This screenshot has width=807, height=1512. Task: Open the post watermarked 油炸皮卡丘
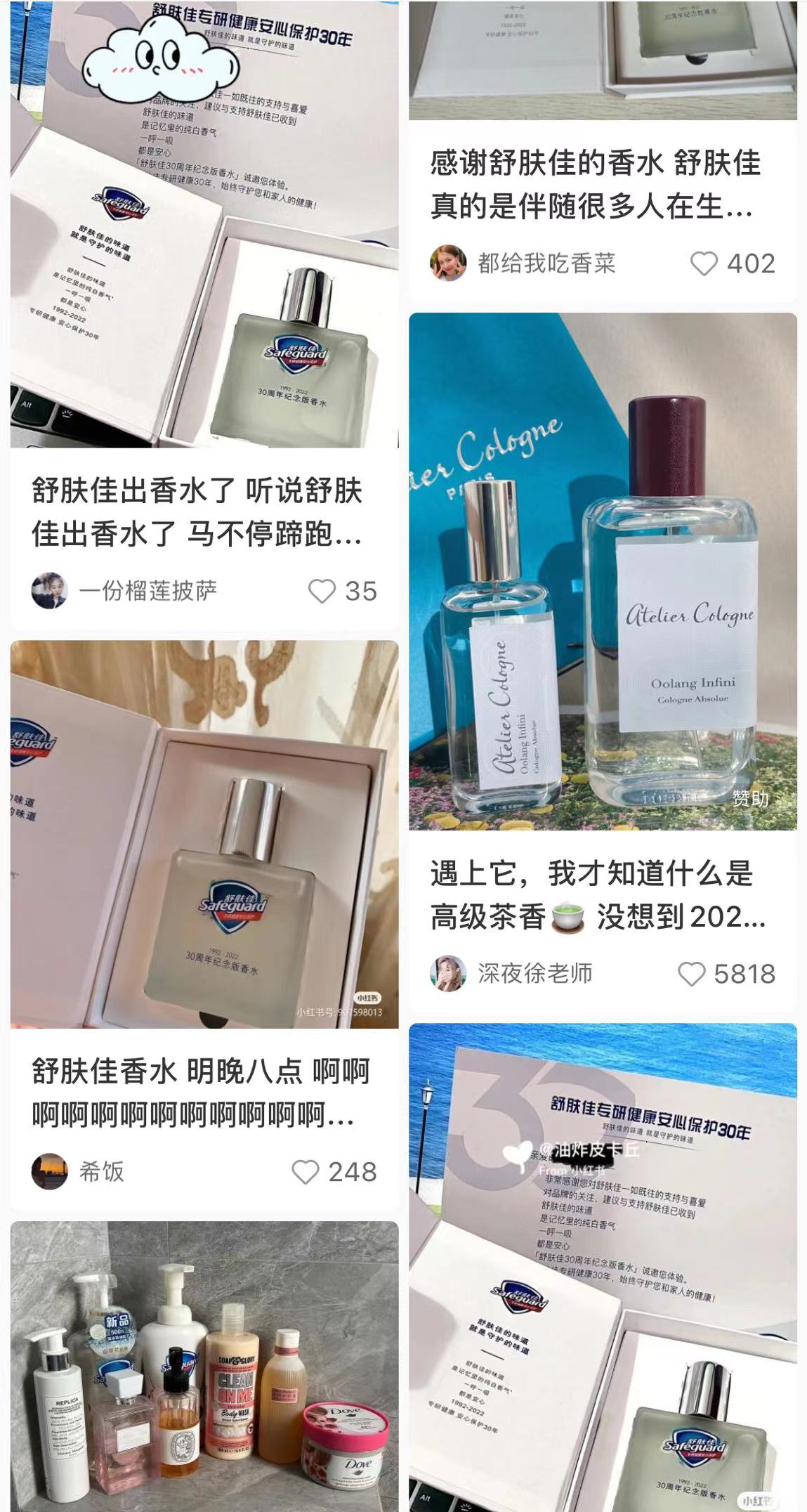(603, 1265)
